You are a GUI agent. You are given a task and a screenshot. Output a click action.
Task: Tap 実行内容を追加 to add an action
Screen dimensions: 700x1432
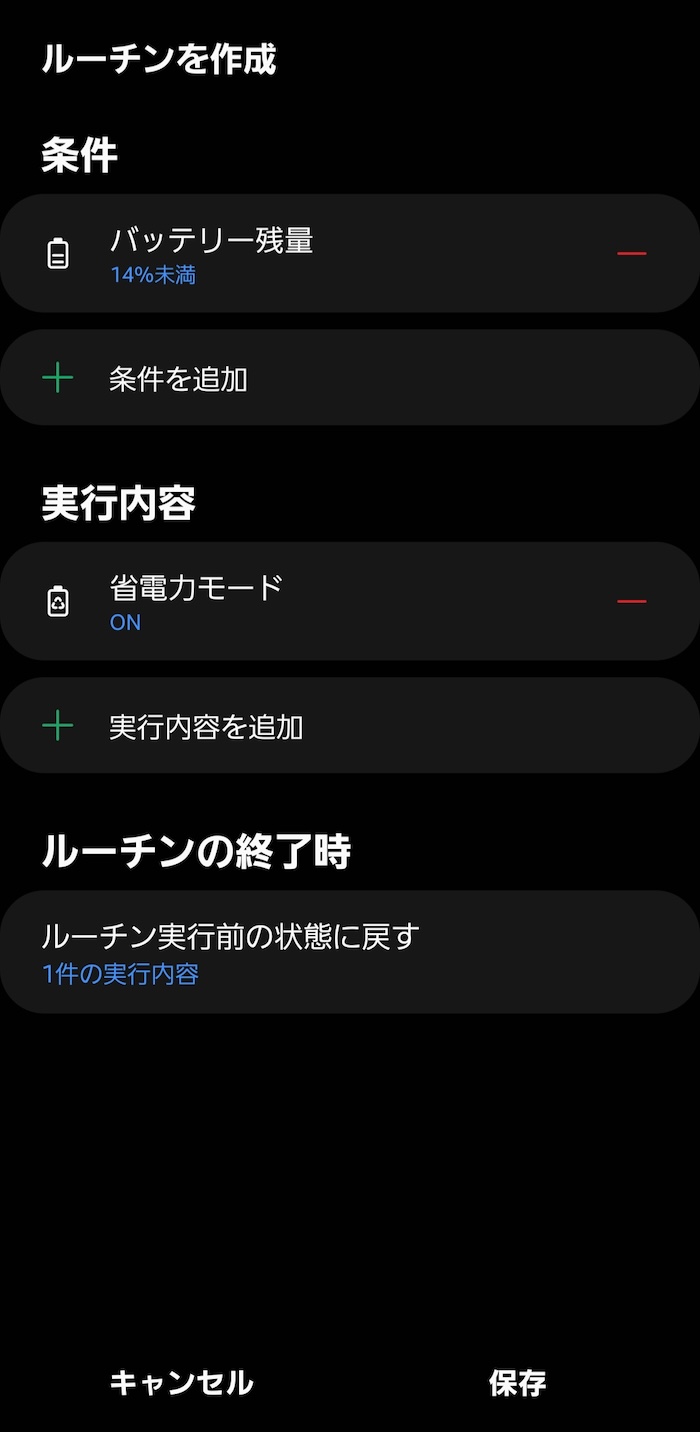(350, 726)
